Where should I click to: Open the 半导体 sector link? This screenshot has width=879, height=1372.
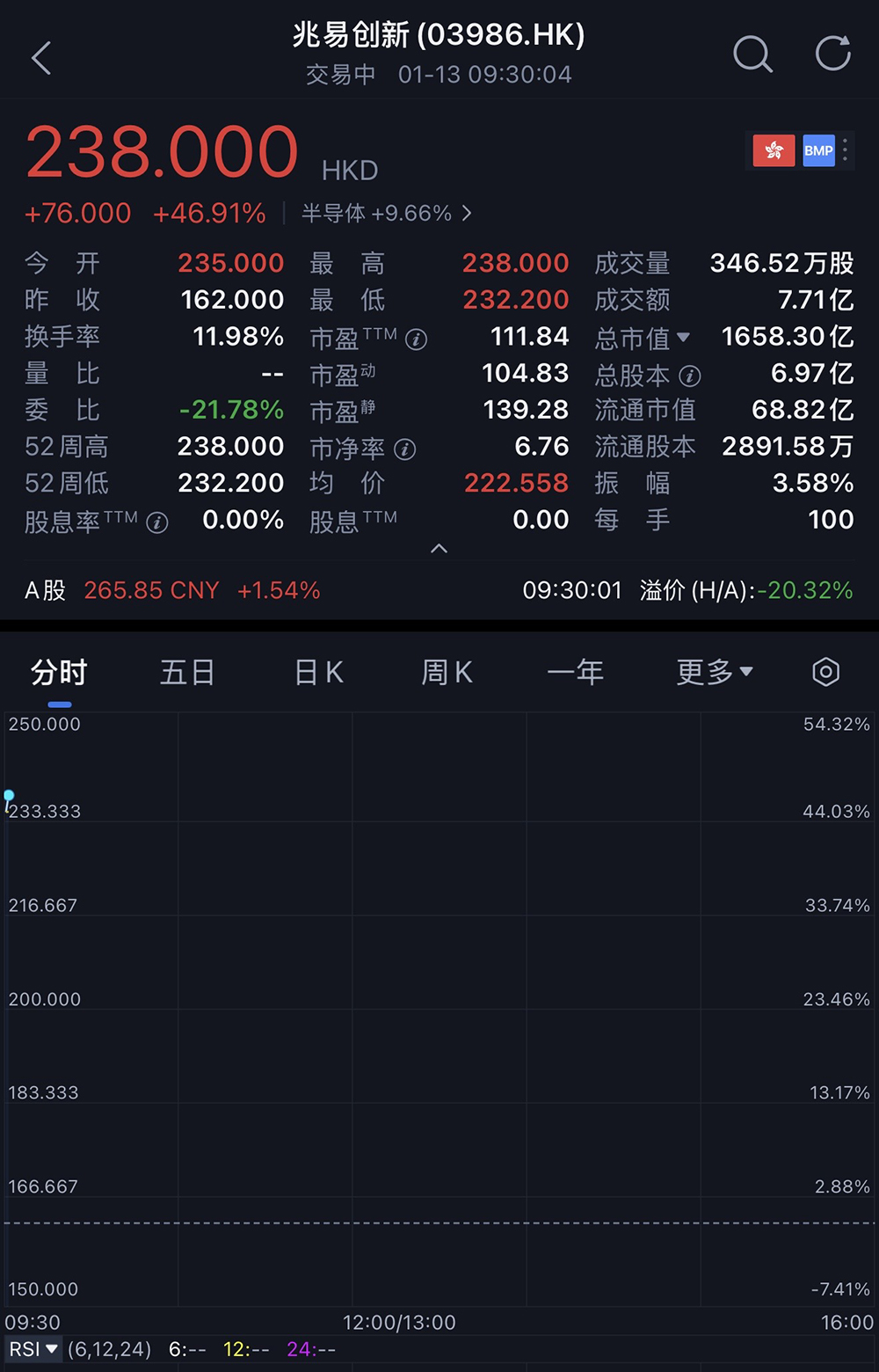(x=386, y=214)
